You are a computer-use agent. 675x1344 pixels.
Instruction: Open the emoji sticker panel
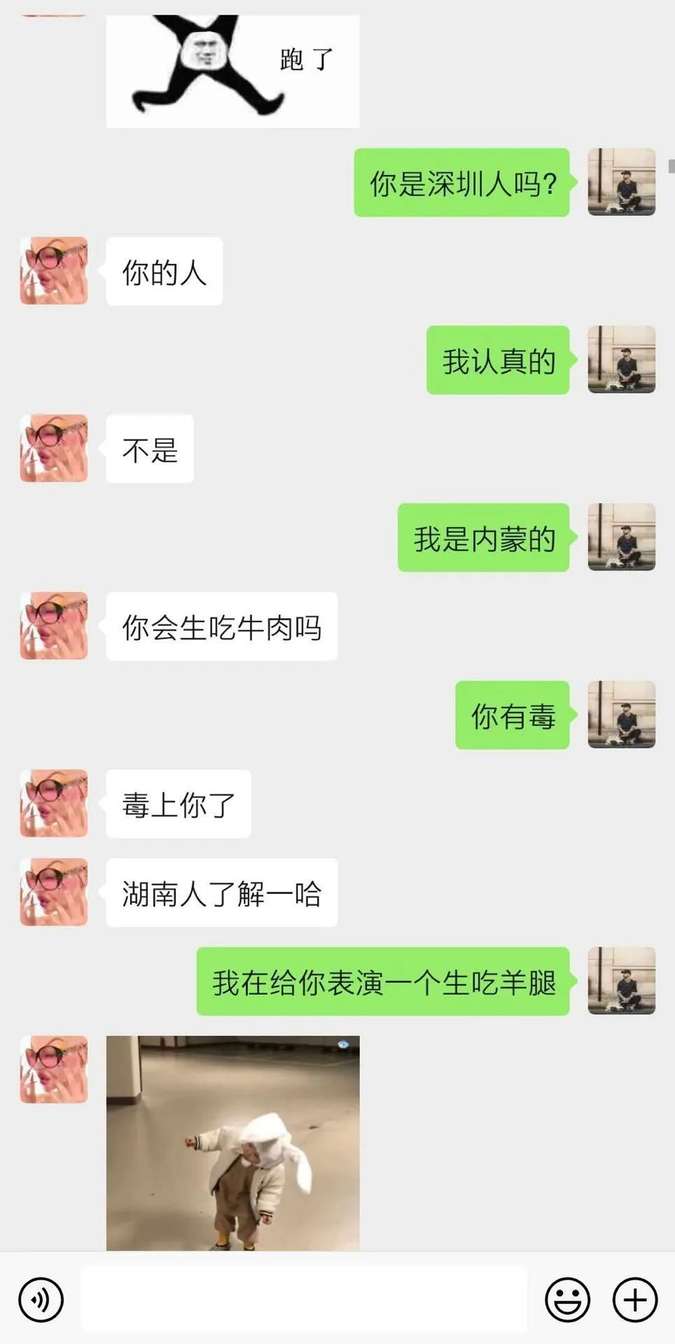click(567, 1299)
